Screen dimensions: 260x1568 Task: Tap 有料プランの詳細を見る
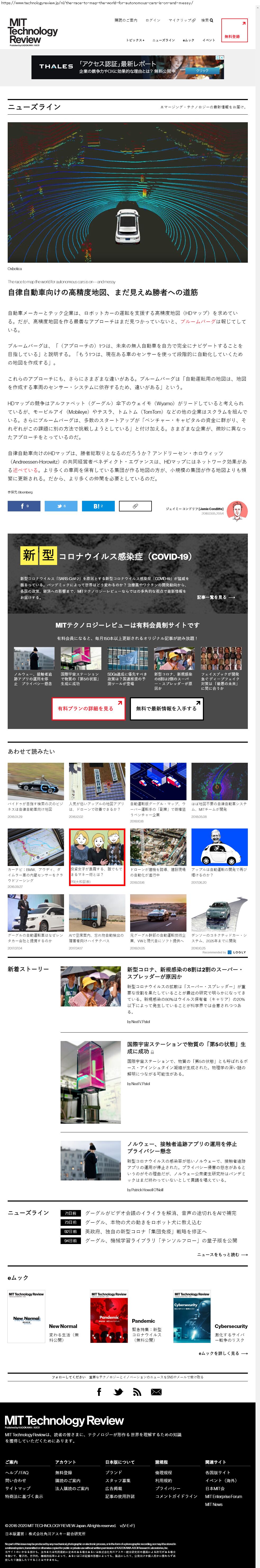[89, 709]
